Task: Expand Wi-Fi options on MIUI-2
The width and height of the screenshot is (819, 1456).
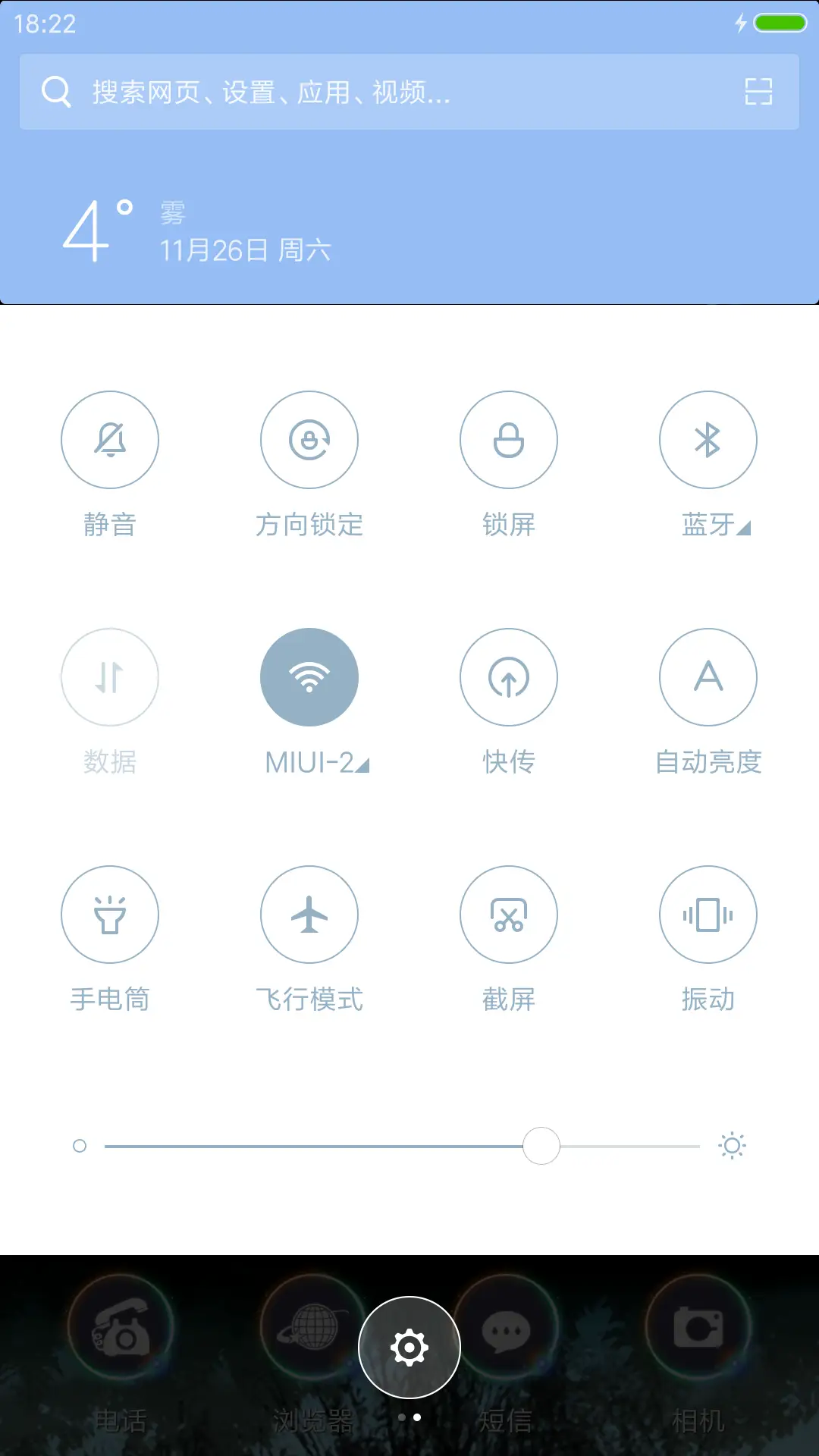Action: [x=363, y=766]
